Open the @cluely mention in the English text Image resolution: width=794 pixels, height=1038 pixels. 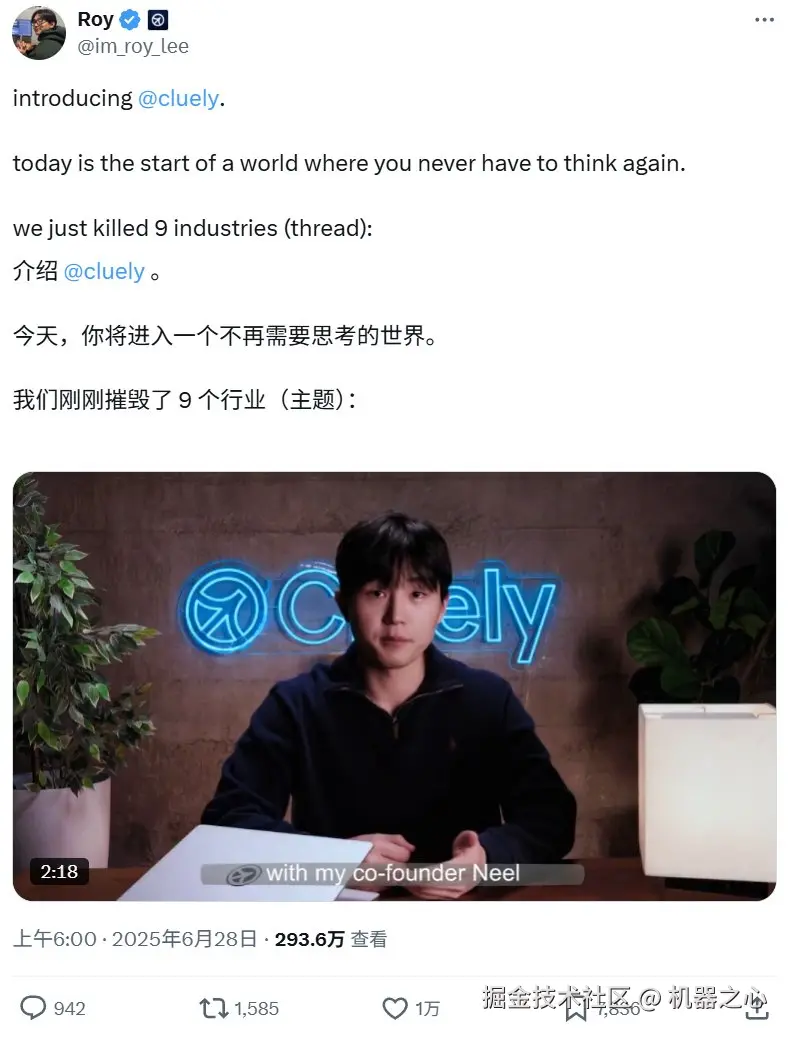pos(178,99)
